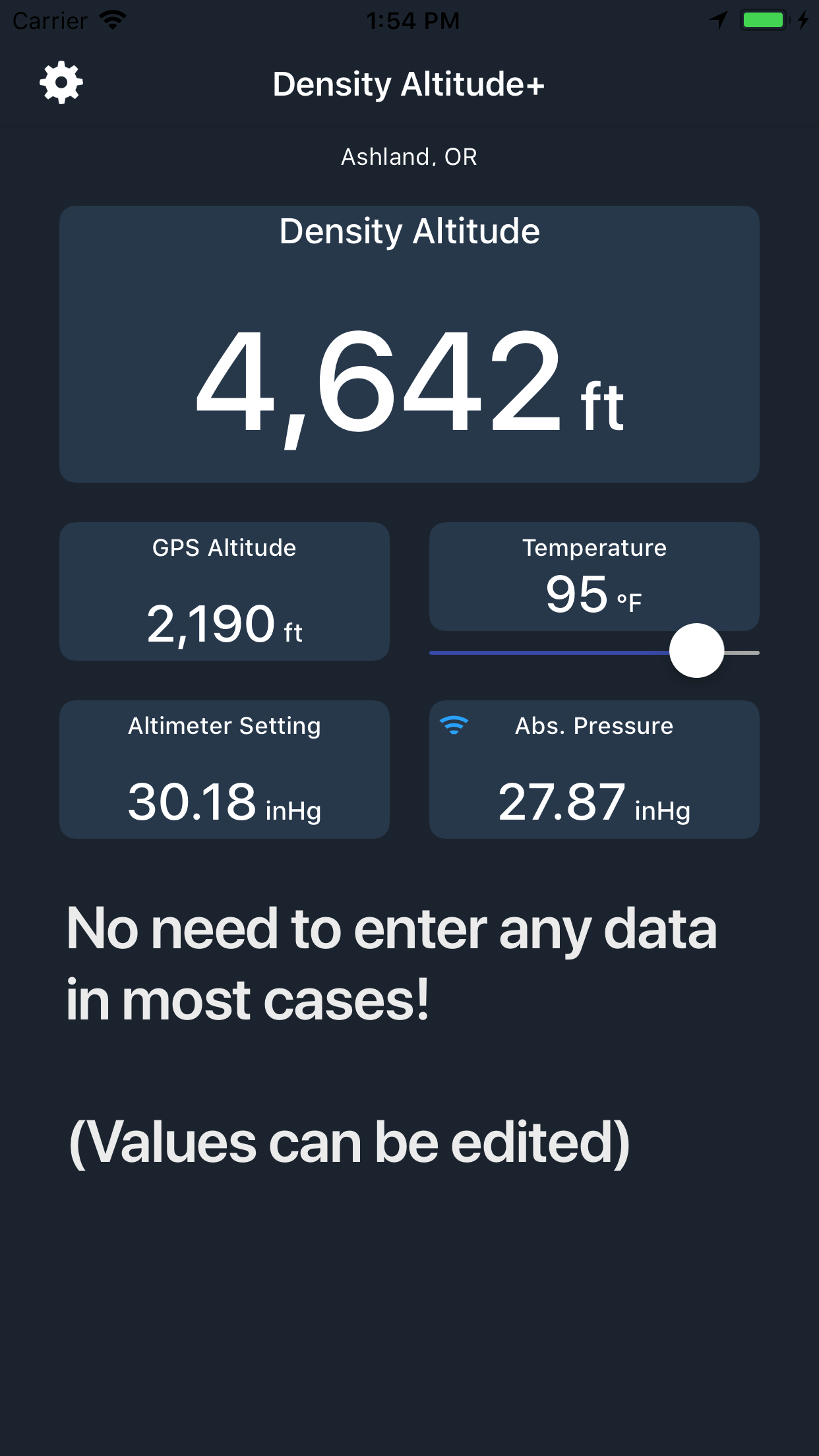
Task: Tap the location arrow icon in status bar
Action: (x=718, y=20)
